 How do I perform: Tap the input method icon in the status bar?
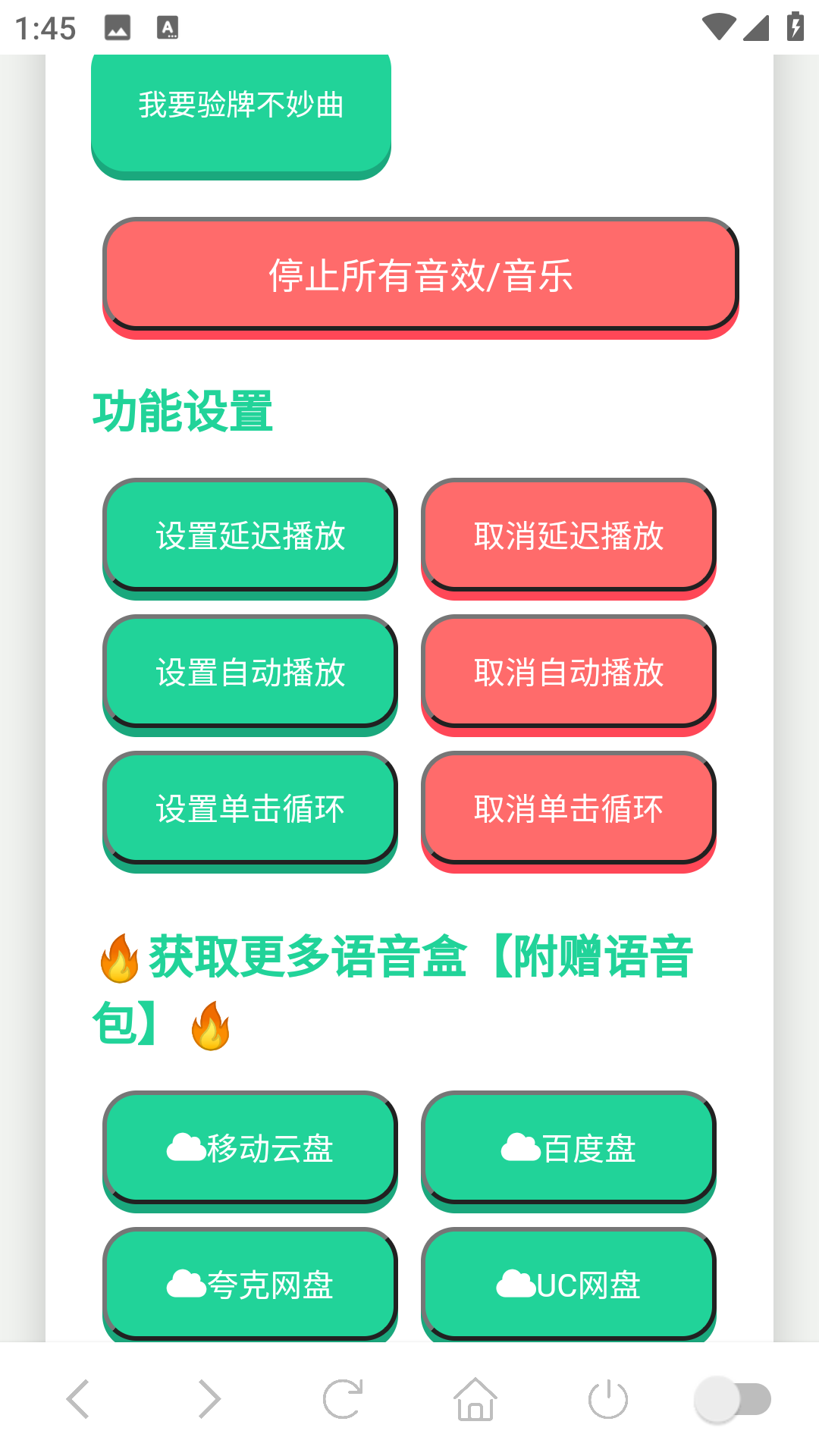coord(168,27)
